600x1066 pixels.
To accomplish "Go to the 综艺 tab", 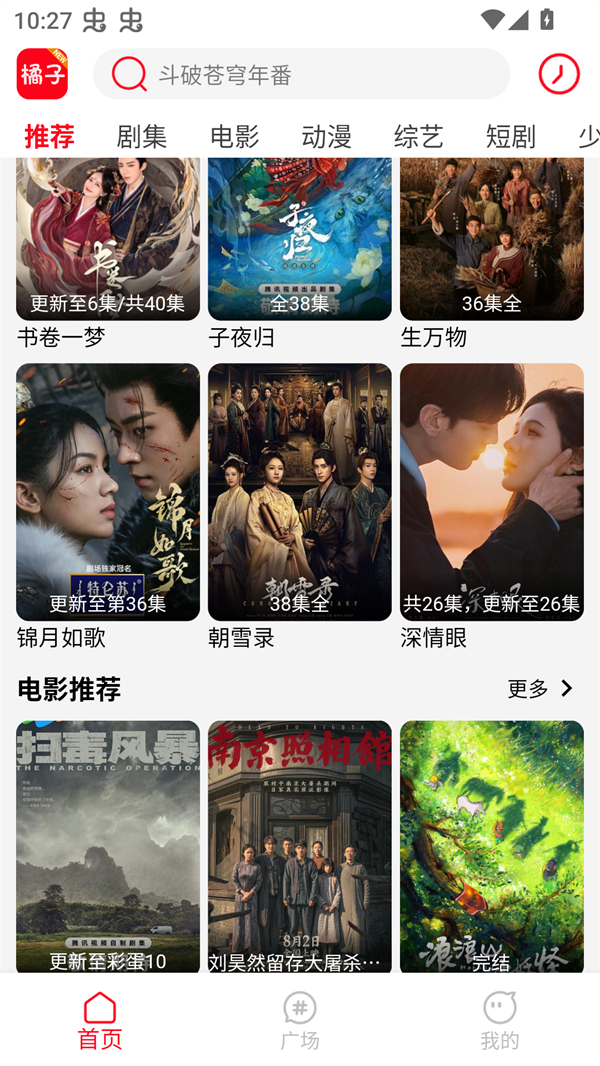I will pyautogui.click(x=418, y=136).
